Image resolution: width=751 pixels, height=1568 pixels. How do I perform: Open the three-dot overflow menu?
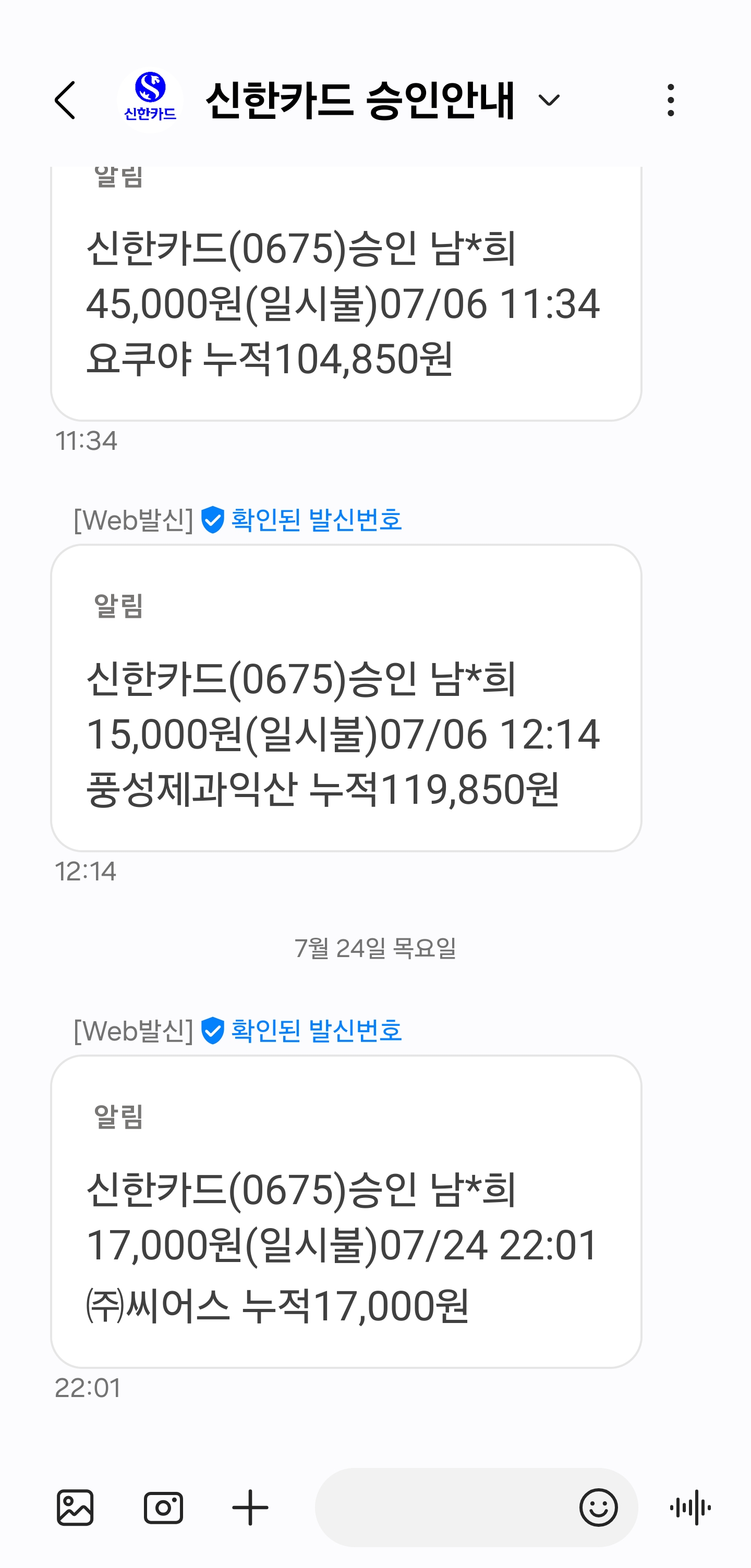coord(671,101)
